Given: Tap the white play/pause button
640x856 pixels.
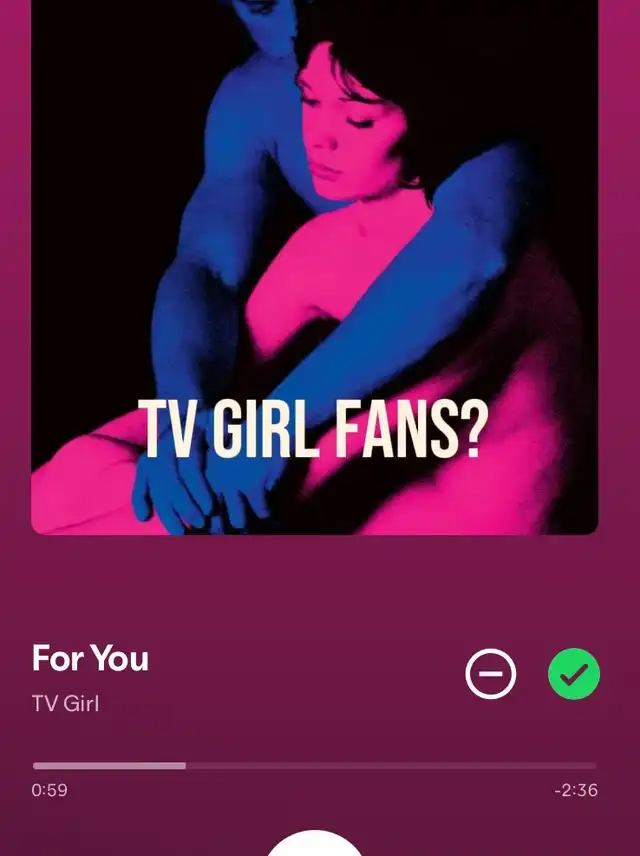Looking at the screenshot, I should pyautogui.click(x=315, y=845).
